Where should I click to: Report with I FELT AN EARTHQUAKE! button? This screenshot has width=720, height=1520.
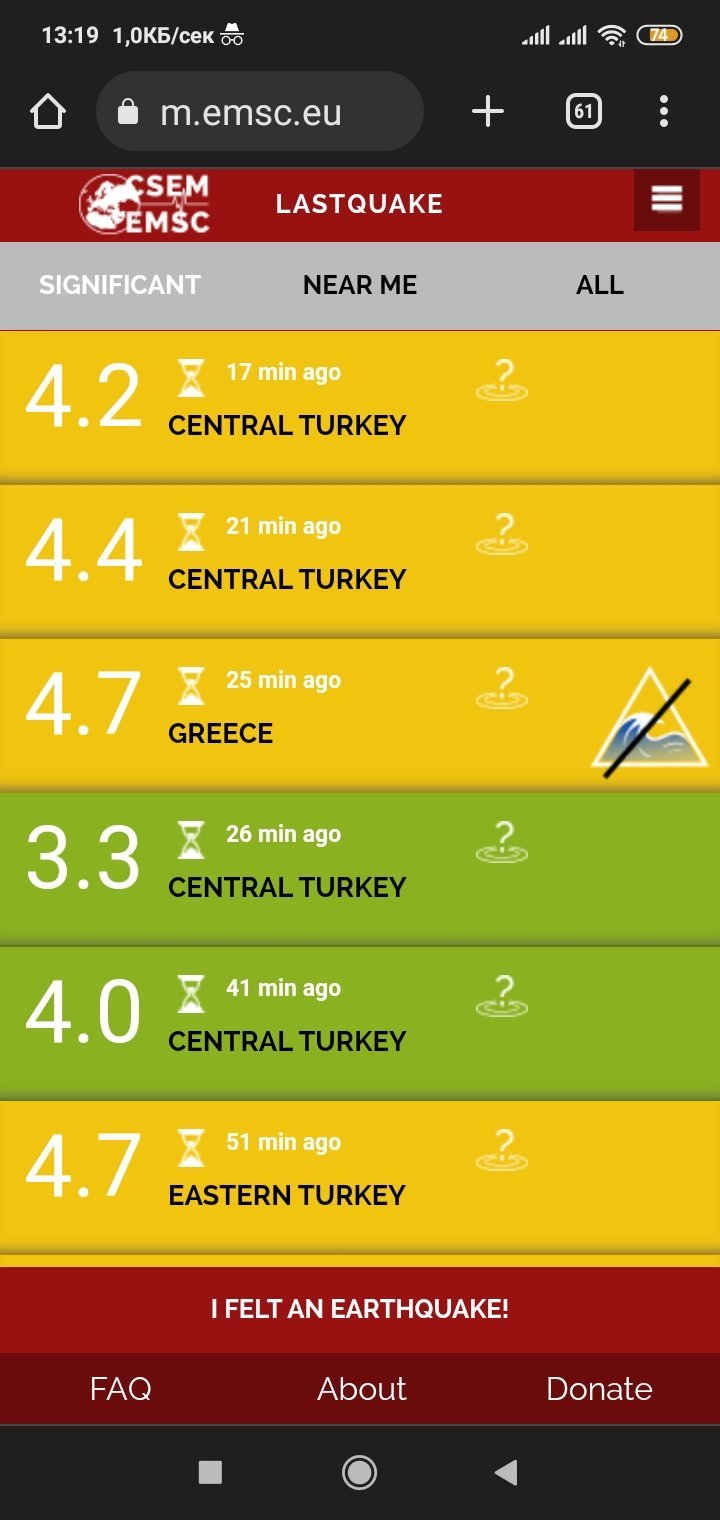pyautogui.click(x=360, y=1309)
